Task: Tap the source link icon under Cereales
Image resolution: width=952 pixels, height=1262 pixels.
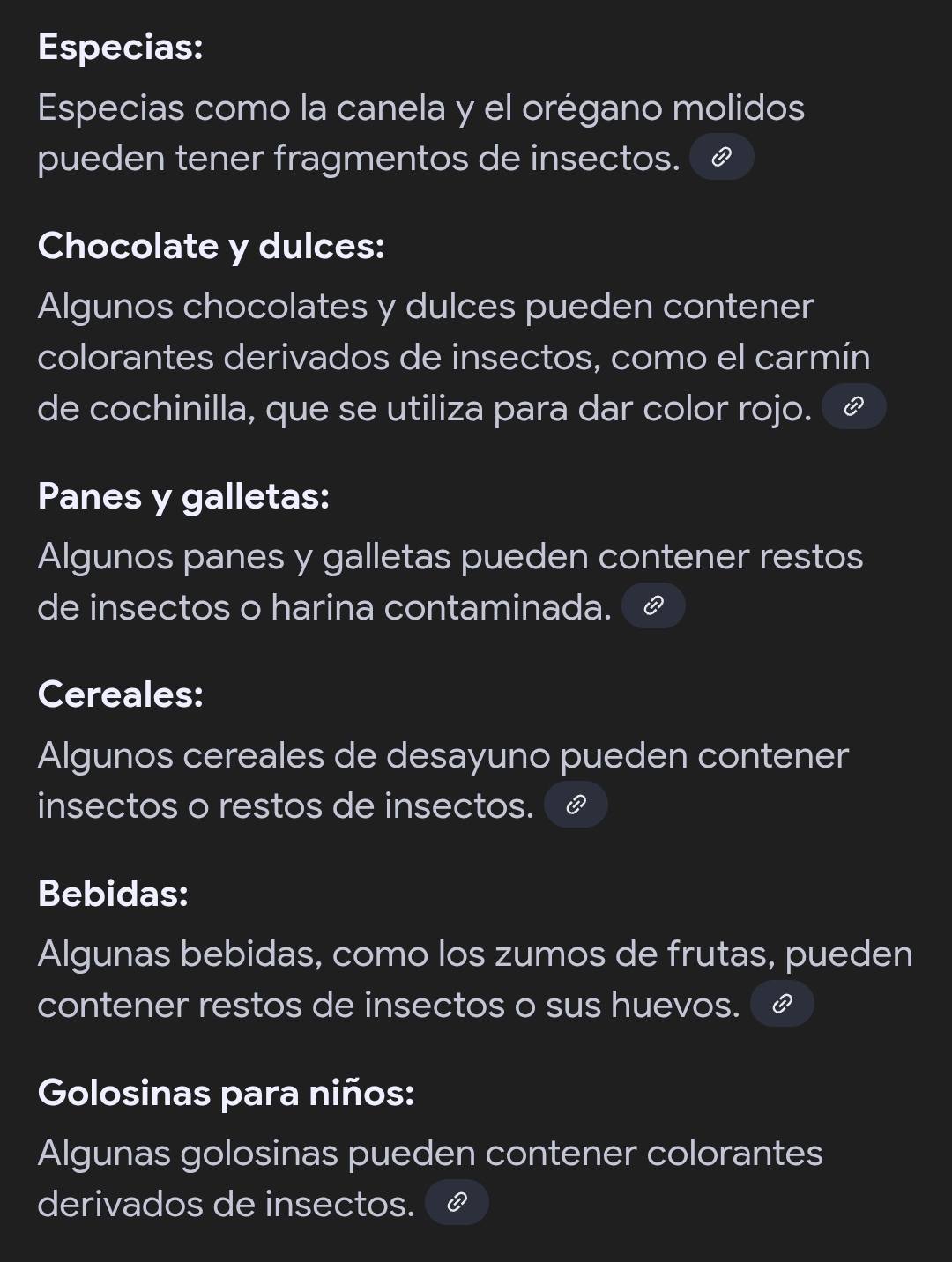Action: point(576,804)
